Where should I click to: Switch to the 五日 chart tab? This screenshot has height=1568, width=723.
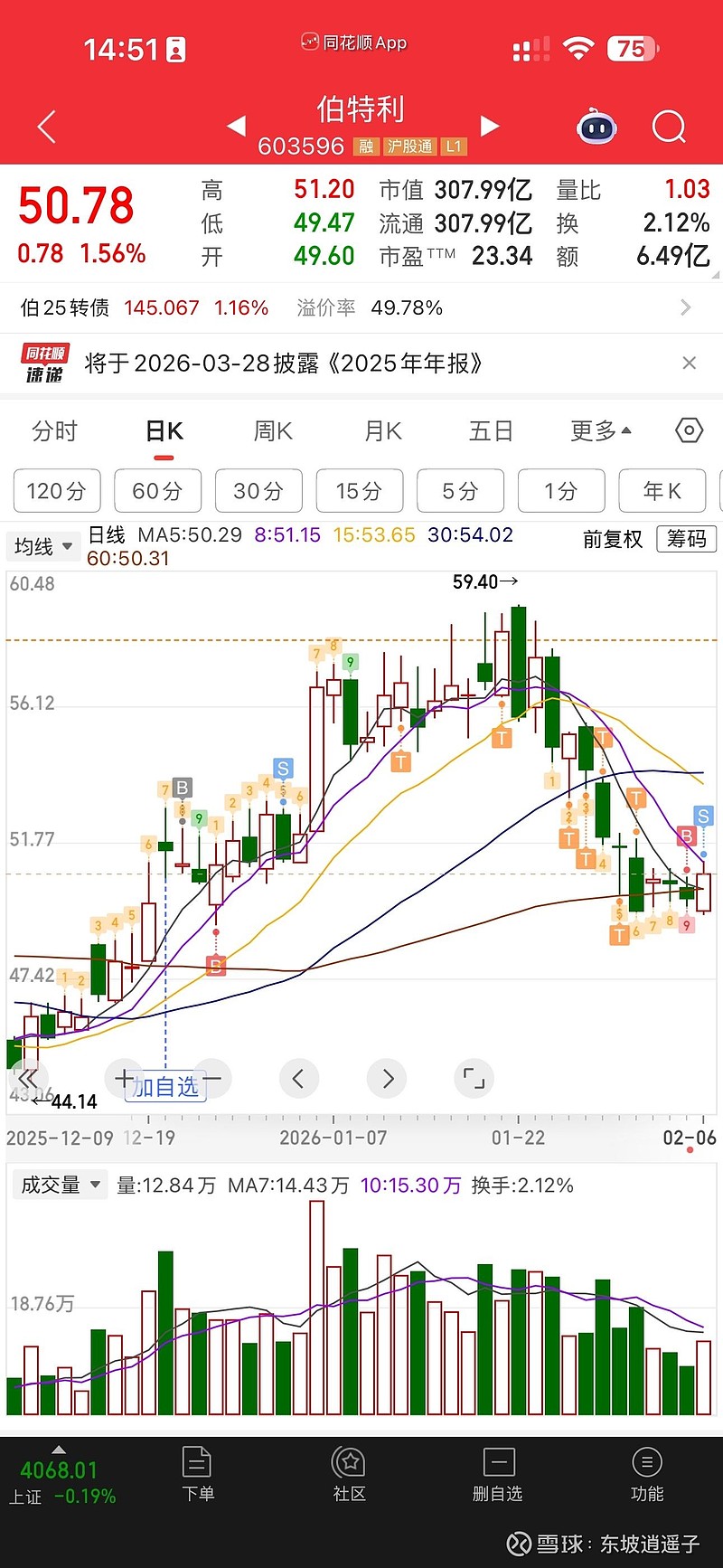pos(491,431)
